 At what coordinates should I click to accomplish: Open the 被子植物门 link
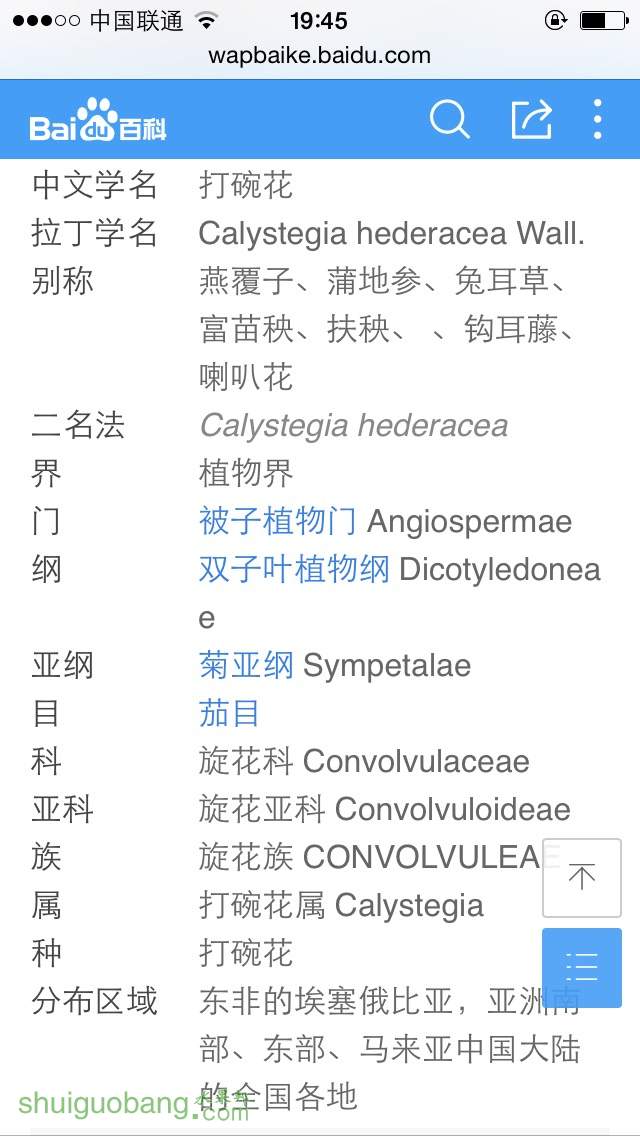[277, 521]
